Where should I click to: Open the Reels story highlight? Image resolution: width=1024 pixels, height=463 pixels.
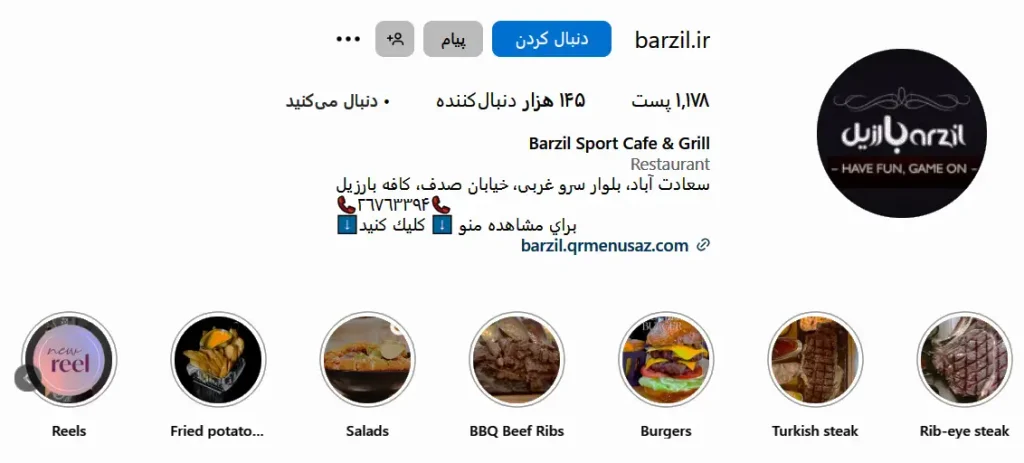click(x=70, y=359)
